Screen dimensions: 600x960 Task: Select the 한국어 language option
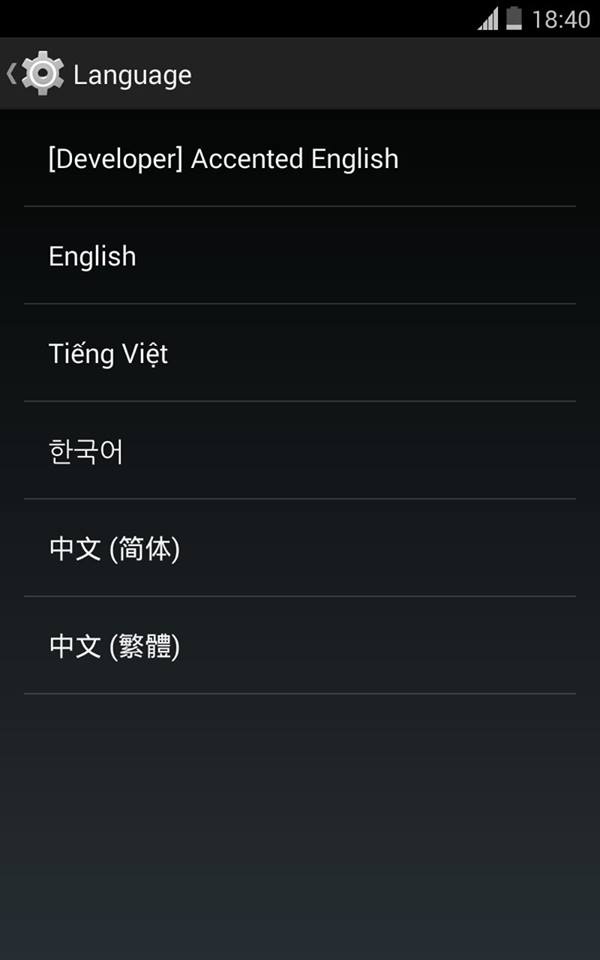point(86,452)
